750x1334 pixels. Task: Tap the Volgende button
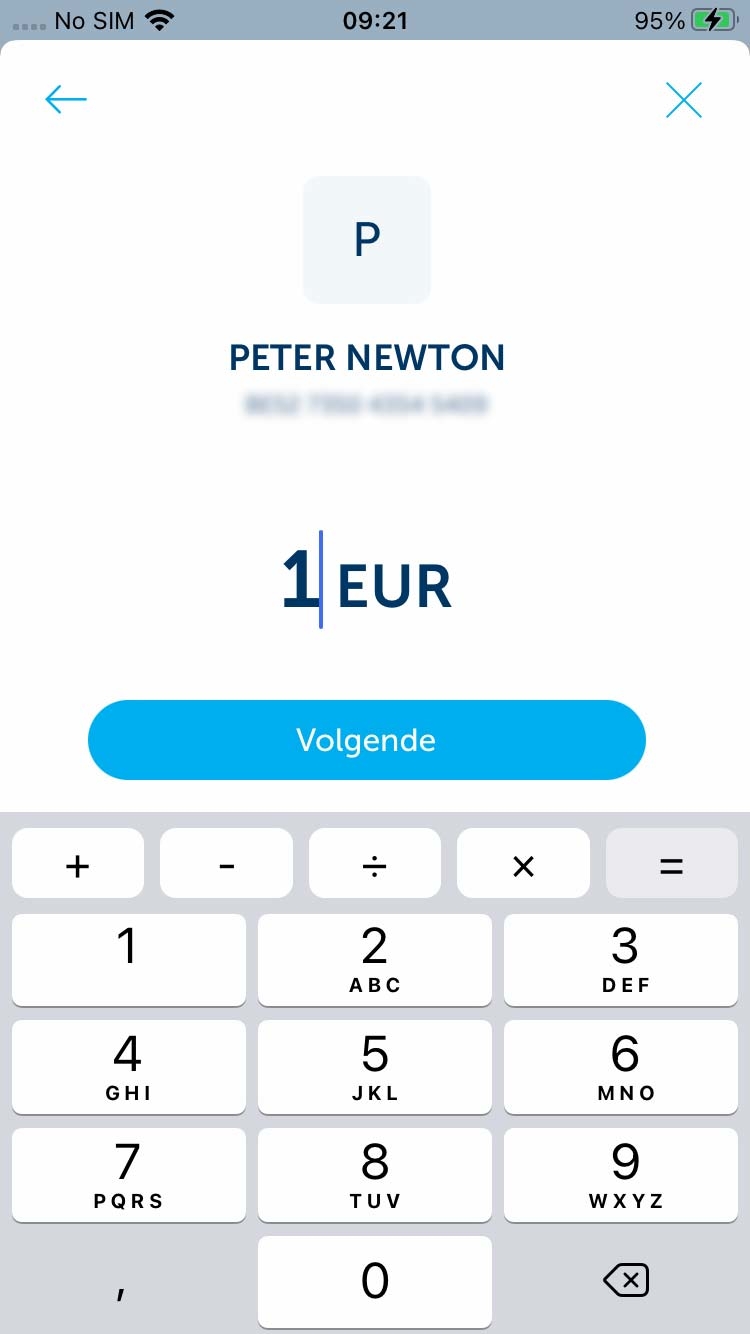pos(367,740)
